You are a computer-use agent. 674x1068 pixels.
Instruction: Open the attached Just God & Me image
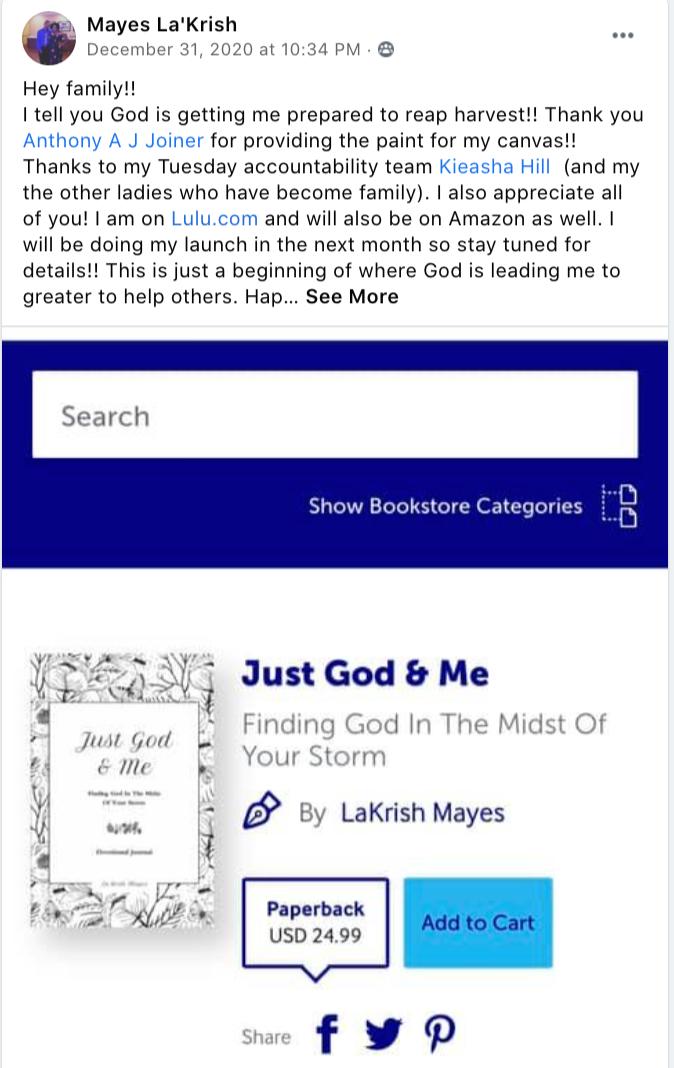(337, 700)
